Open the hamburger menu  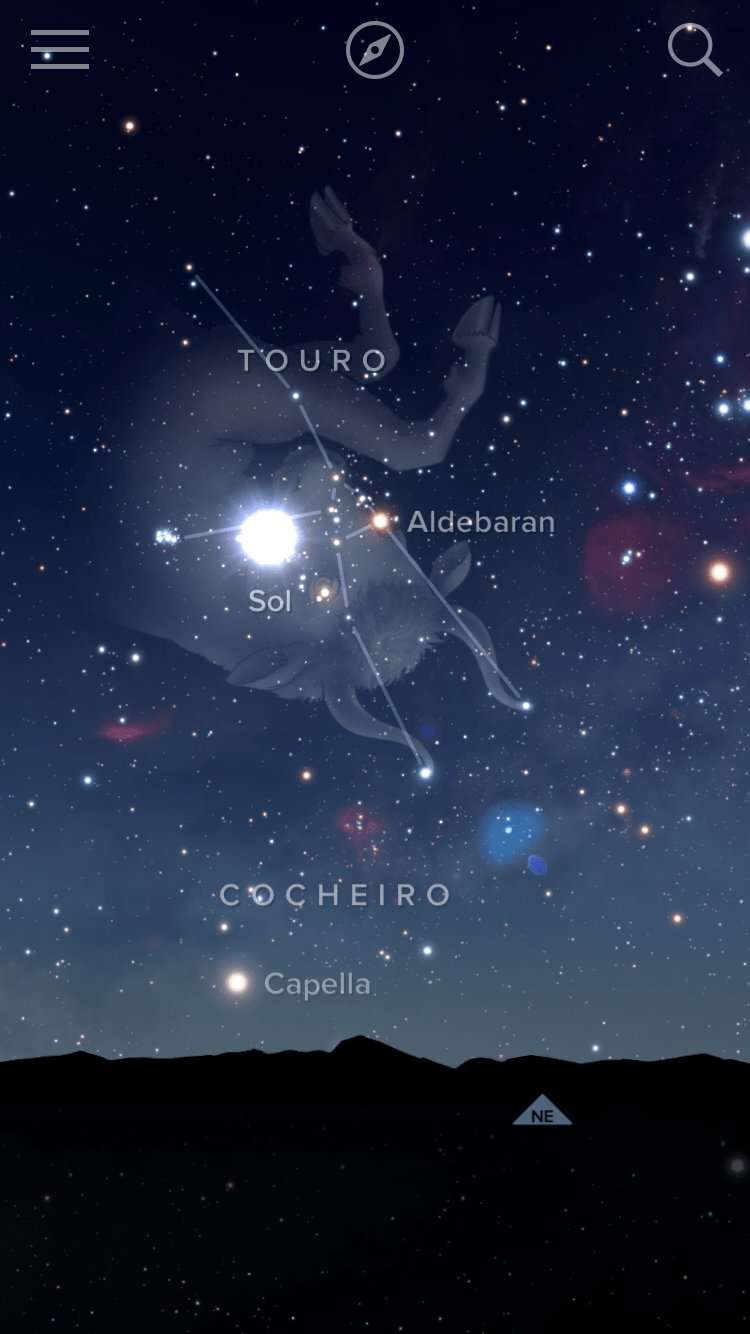[x=60, y=49]
